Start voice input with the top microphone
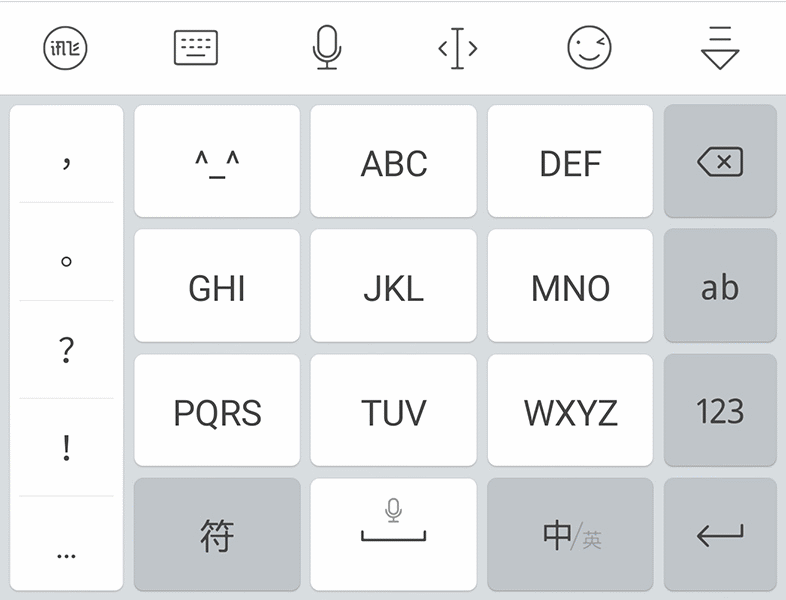 tap(327, 48)
